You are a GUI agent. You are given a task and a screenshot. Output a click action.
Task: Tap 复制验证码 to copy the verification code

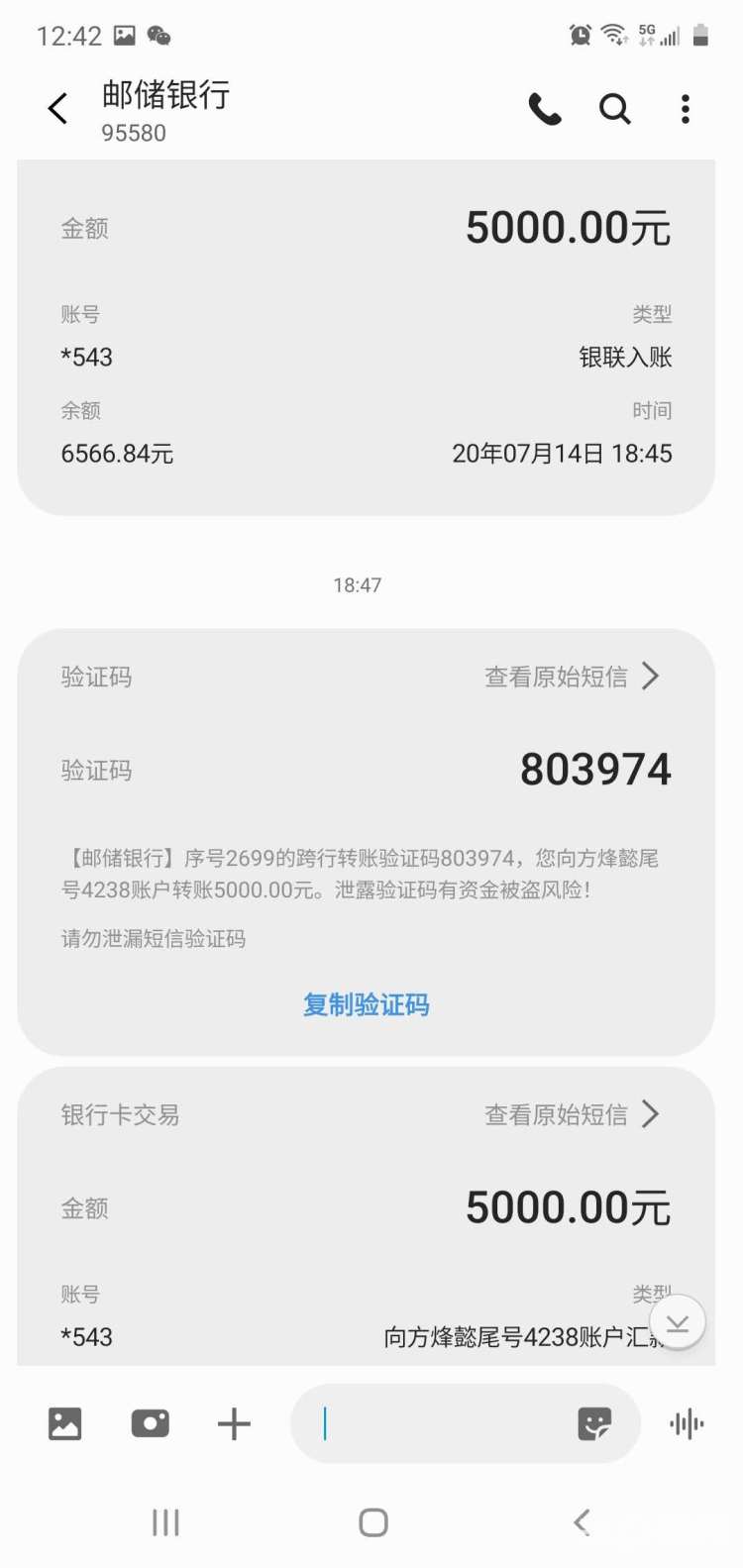(x=366, y=1004)
